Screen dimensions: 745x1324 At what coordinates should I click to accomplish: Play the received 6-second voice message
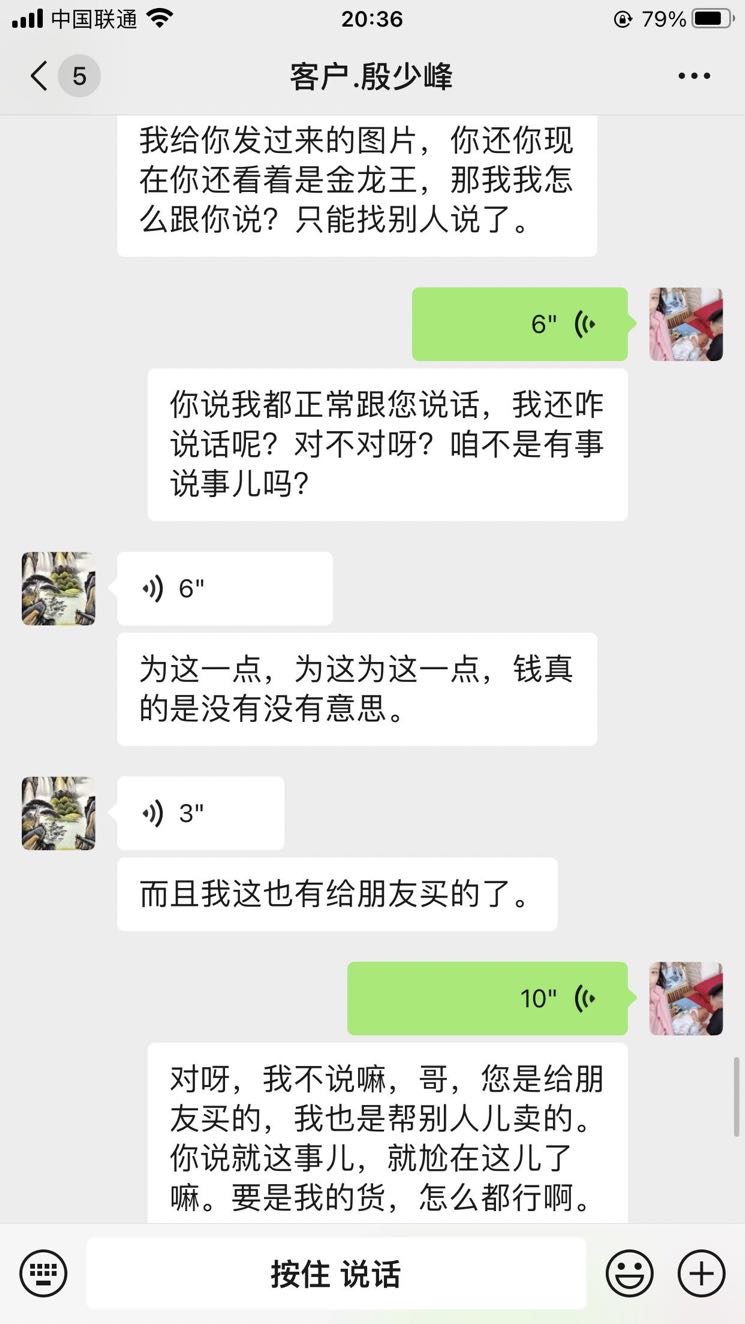(x=224, y=588)
